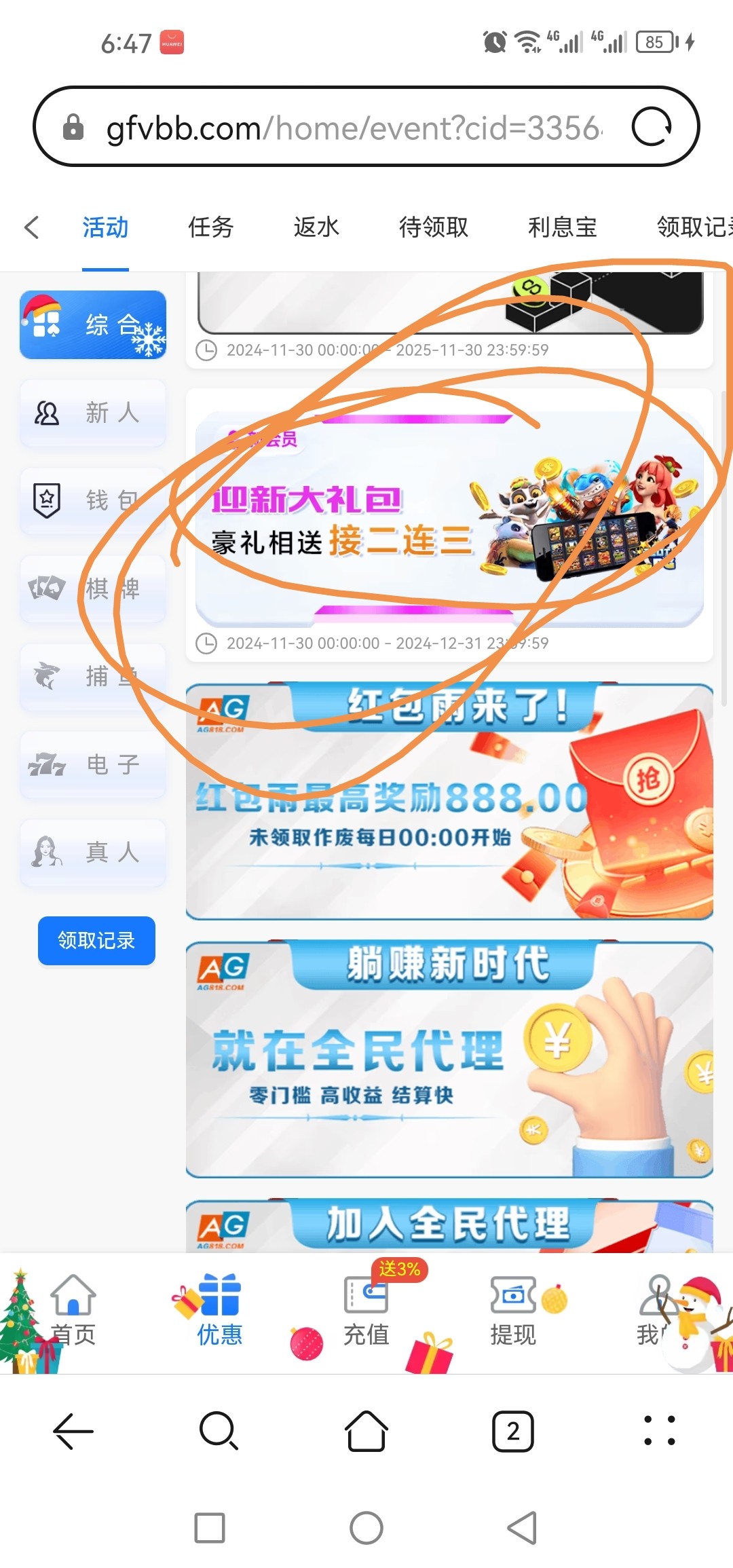Image resolution: width=733 pixels, height=1568 pixels.
Task: Open the 迎新大礼包 promotion banner
Action: point(449,519)
